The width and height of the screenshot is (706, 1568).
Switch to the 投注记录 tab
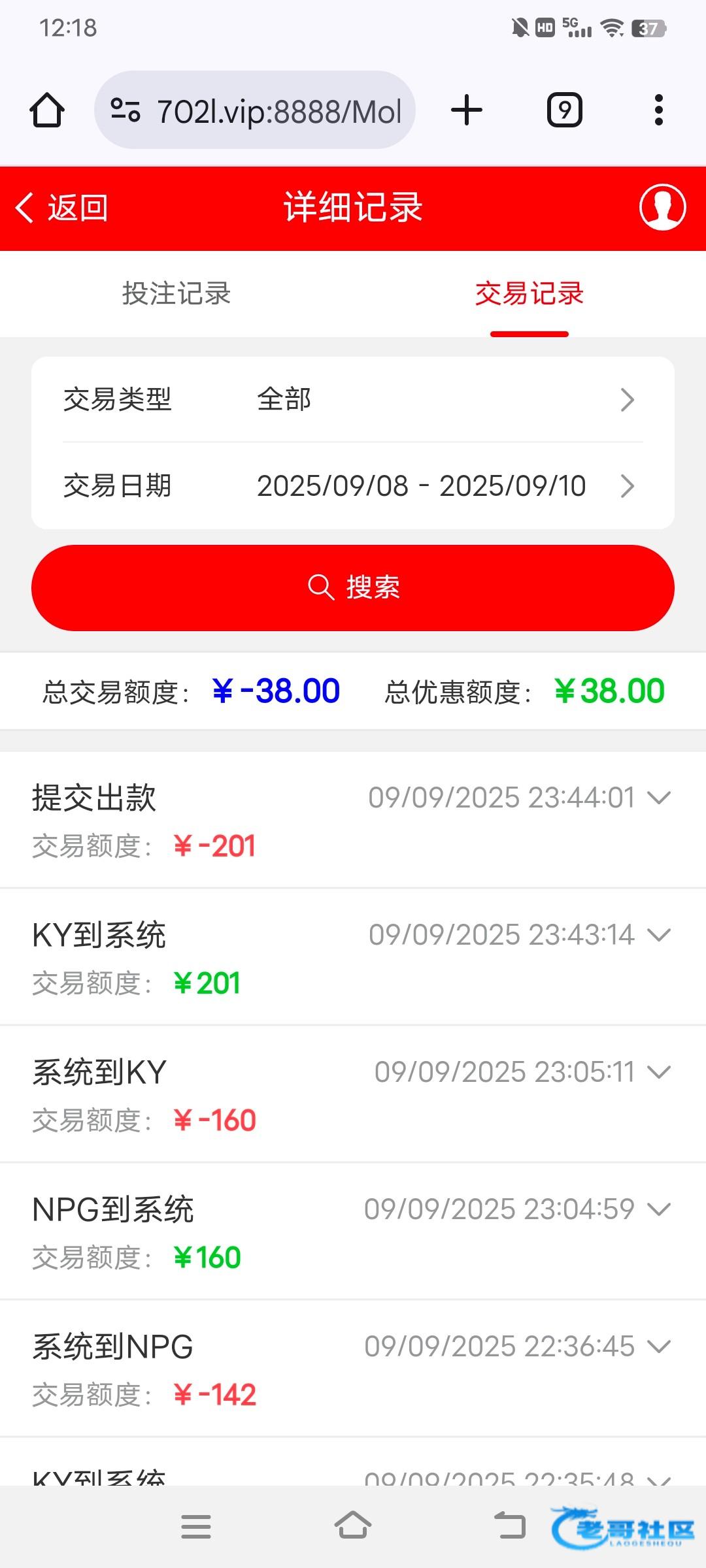[x=176, y=293]
